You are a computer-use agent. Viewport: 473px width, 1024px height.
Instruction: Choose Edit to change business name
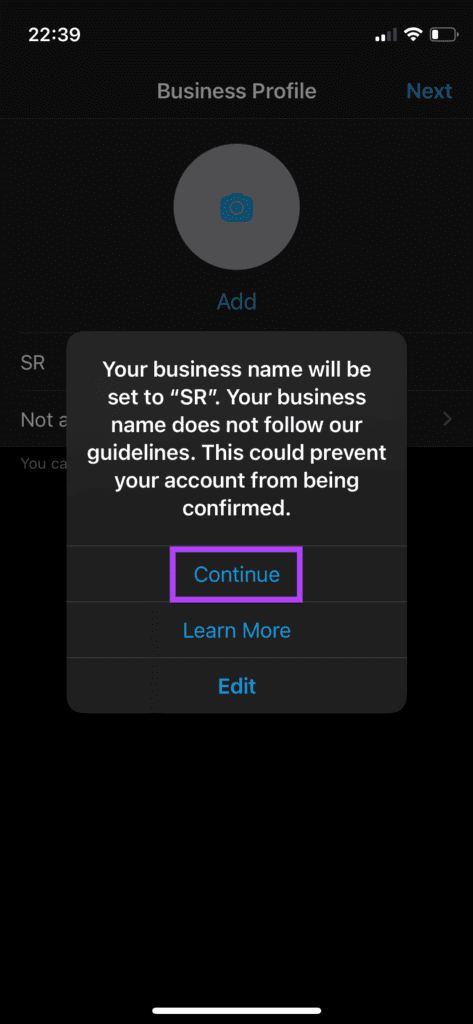pos(236,686)
